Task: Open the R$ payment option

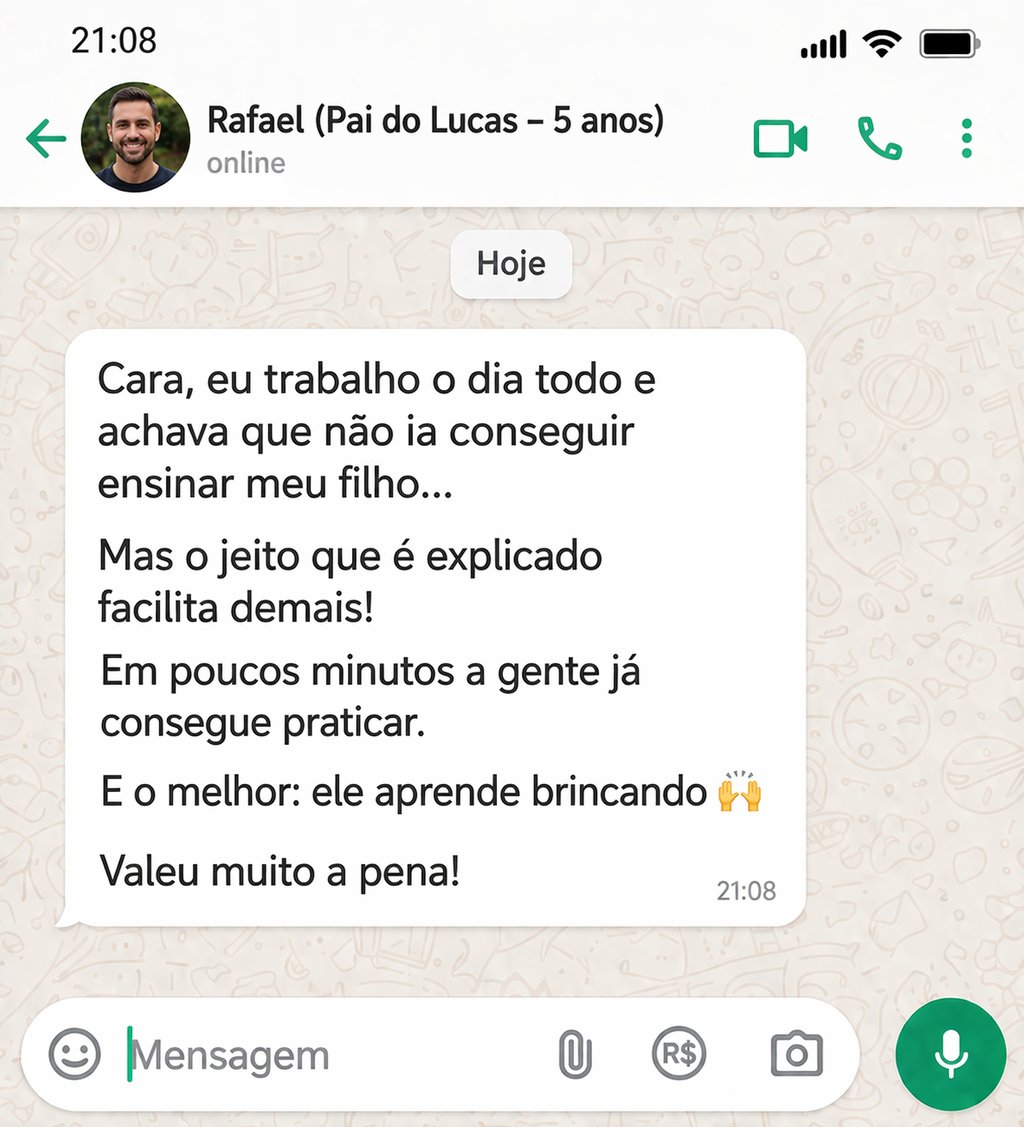Action: [x=679, y=1054]
